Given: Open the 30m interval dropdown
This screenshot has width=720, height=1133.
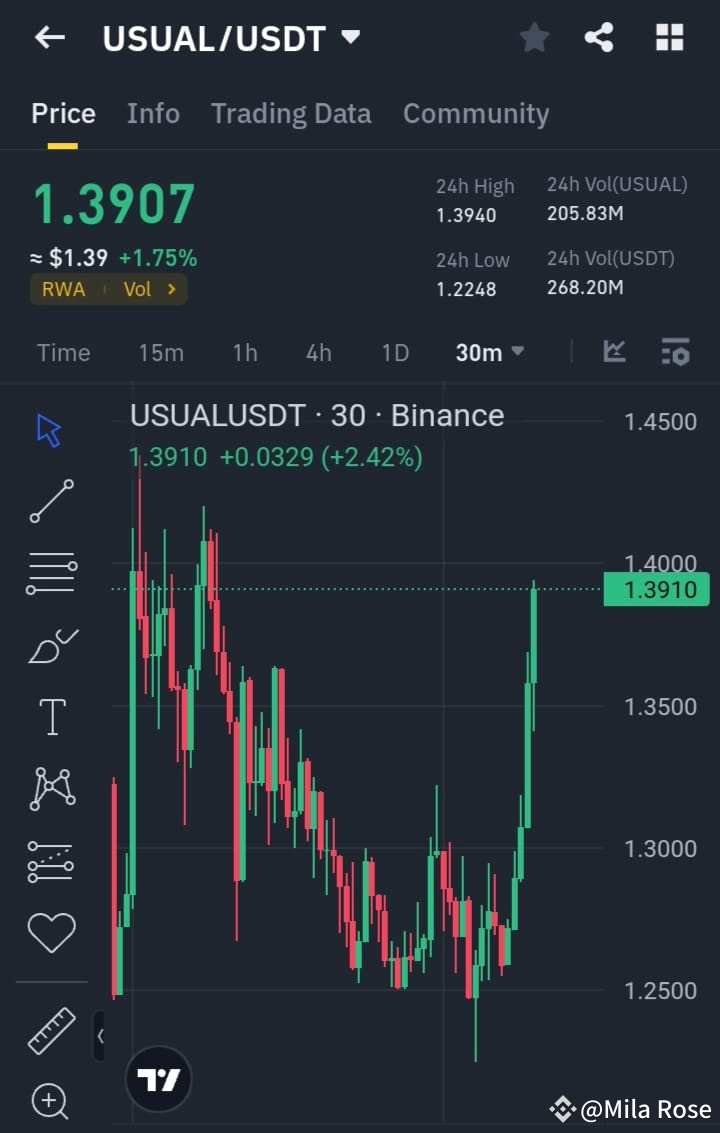Looking at the screenshot, I should pyautogui.click(x=489, y=352).
